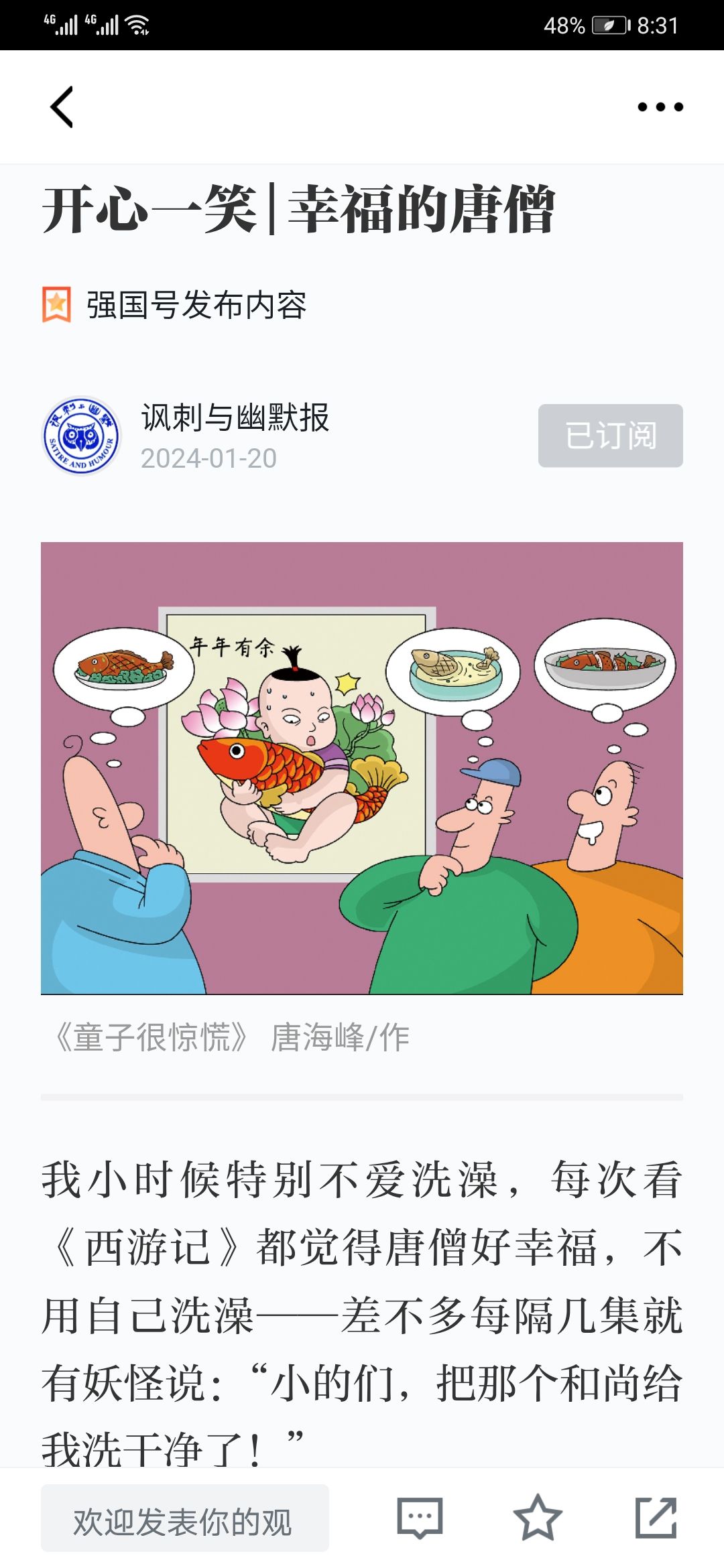724x1568 pixels.
Task: View the 童子很惊慌 cartoon image
Action: (362, 768)
